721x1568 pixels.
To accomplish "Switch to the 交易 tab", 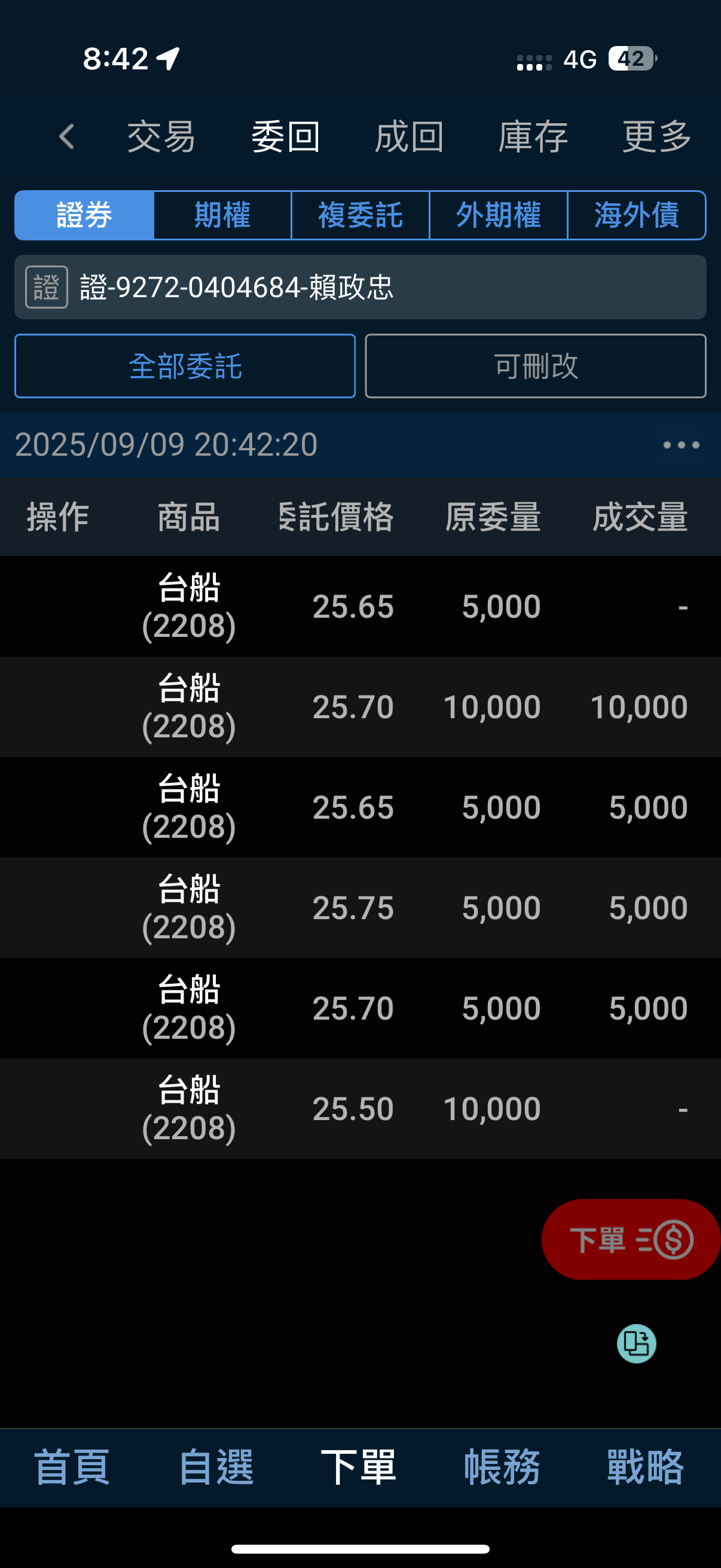I will 161,136.
